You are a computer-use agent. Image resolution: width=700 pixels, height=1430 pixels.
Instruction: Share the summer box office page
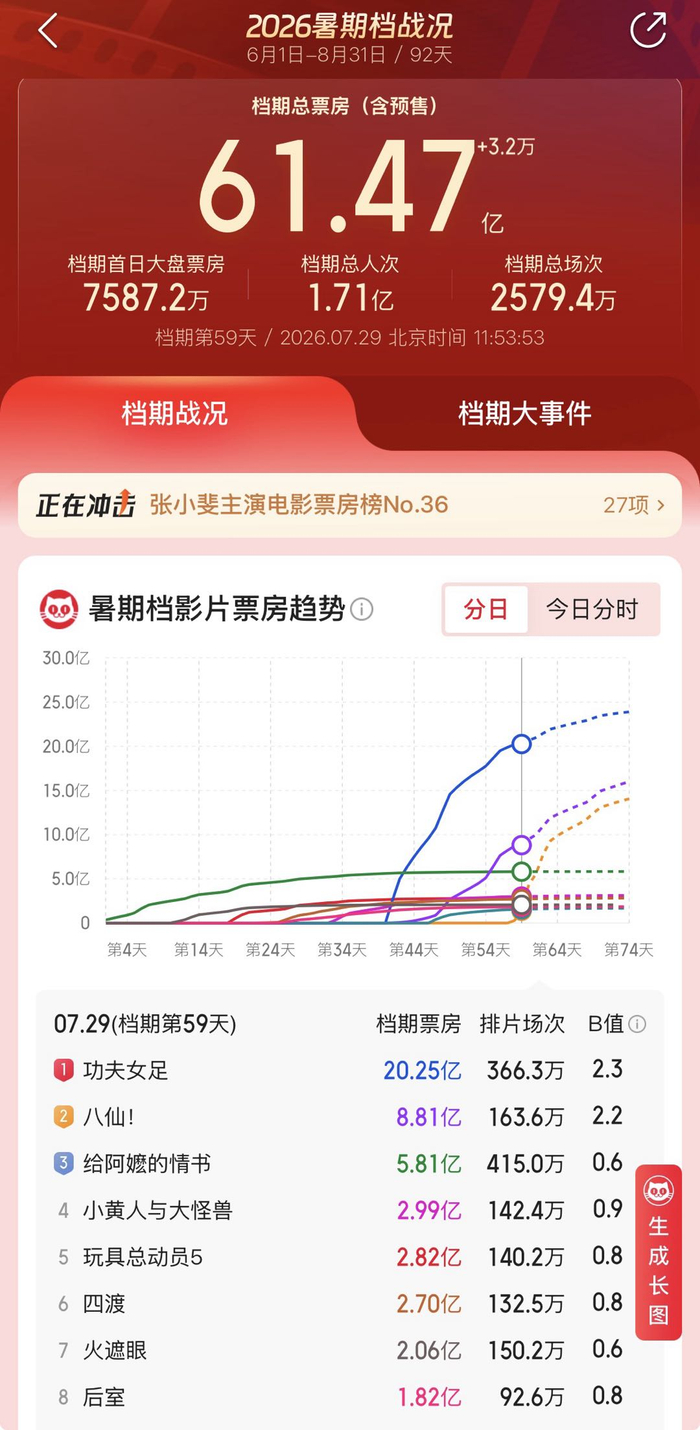tap(648, 30)
